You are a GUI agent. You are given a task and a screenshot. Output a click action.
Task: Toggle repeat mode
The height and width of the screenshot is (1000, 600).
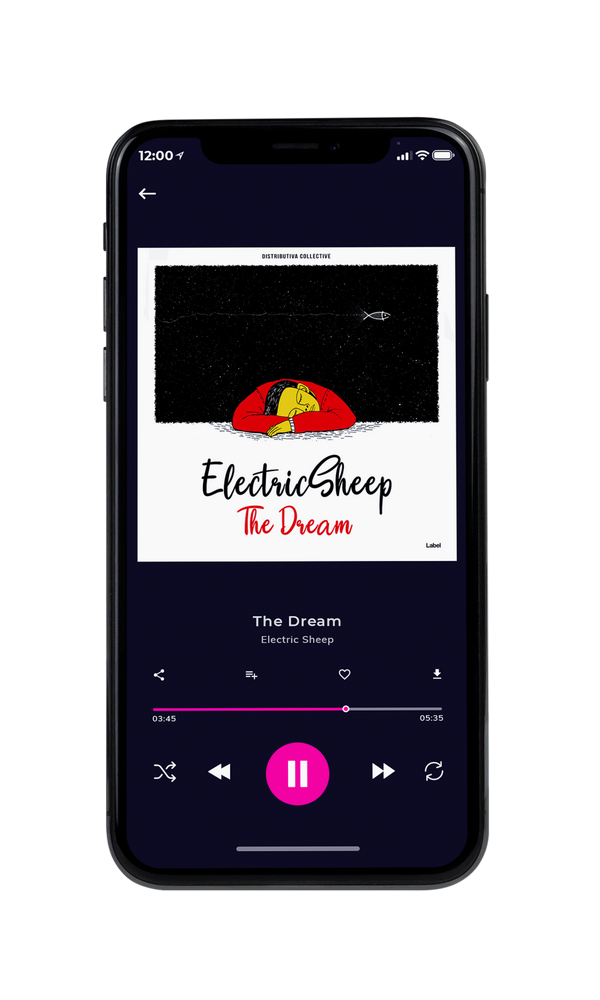[434, 771]
